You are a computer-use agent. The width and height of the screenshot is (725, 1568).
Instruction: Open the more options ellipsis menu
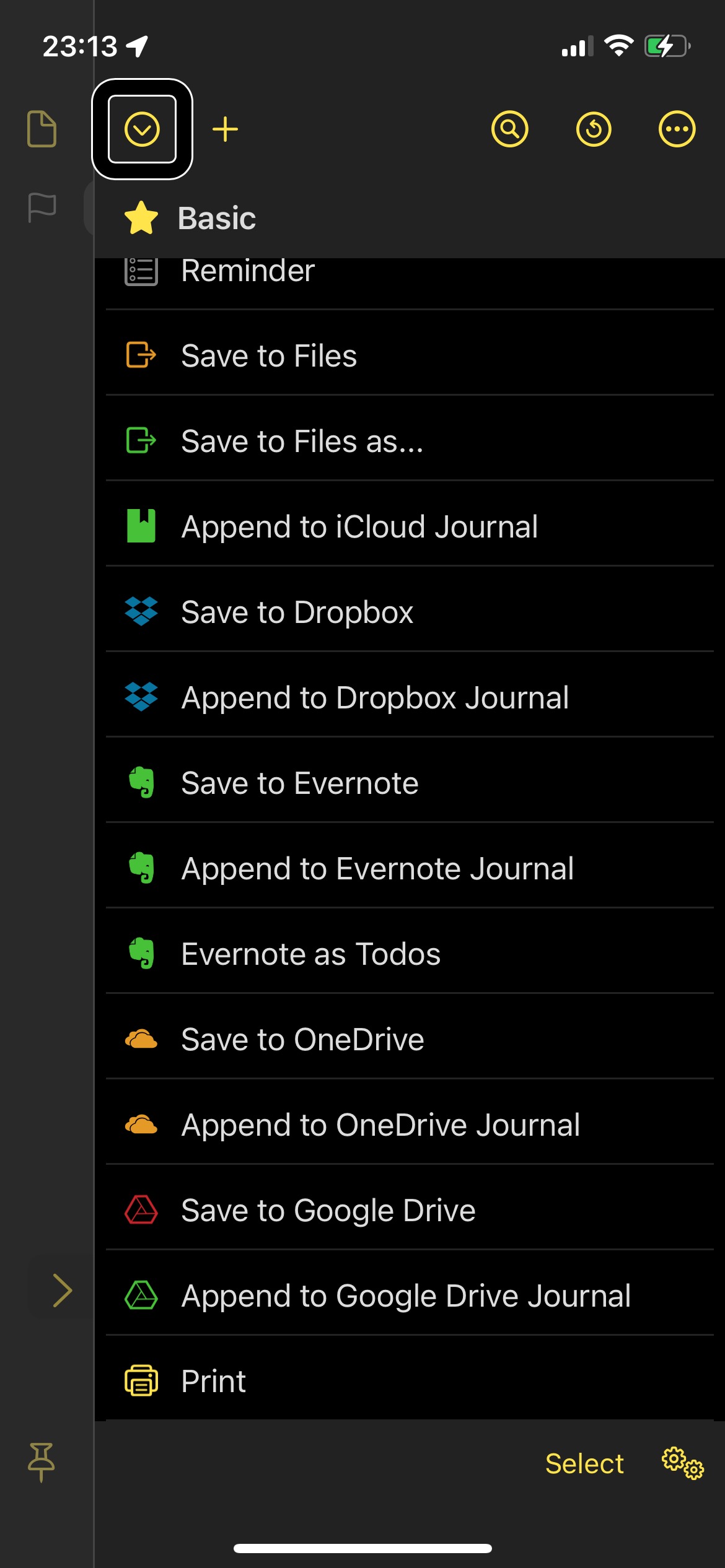point(677,129)
